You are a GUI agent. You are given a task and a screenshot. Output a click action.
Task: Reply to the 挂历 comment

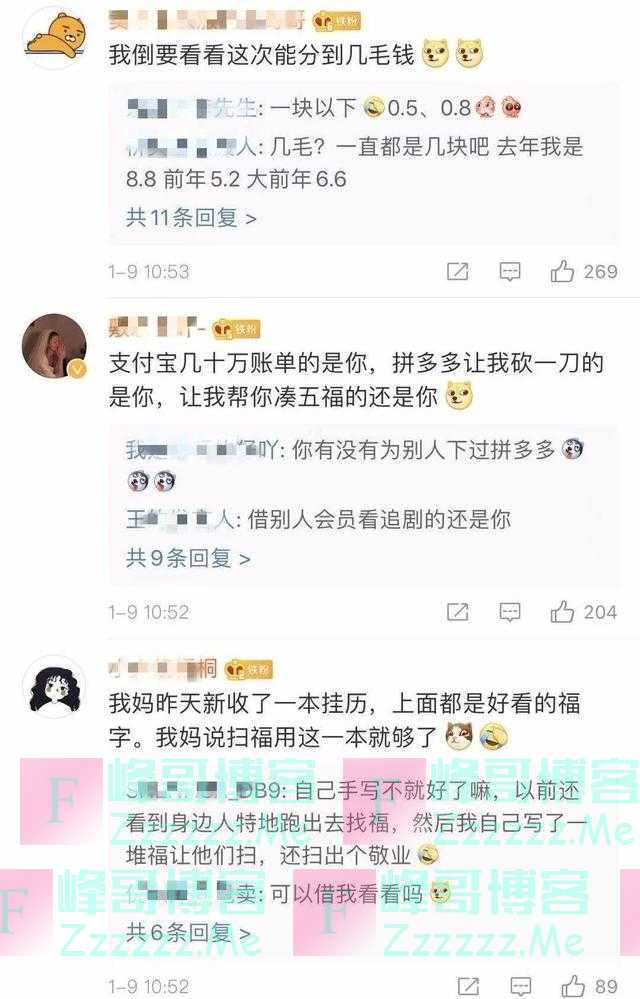[x=510, y=985]
